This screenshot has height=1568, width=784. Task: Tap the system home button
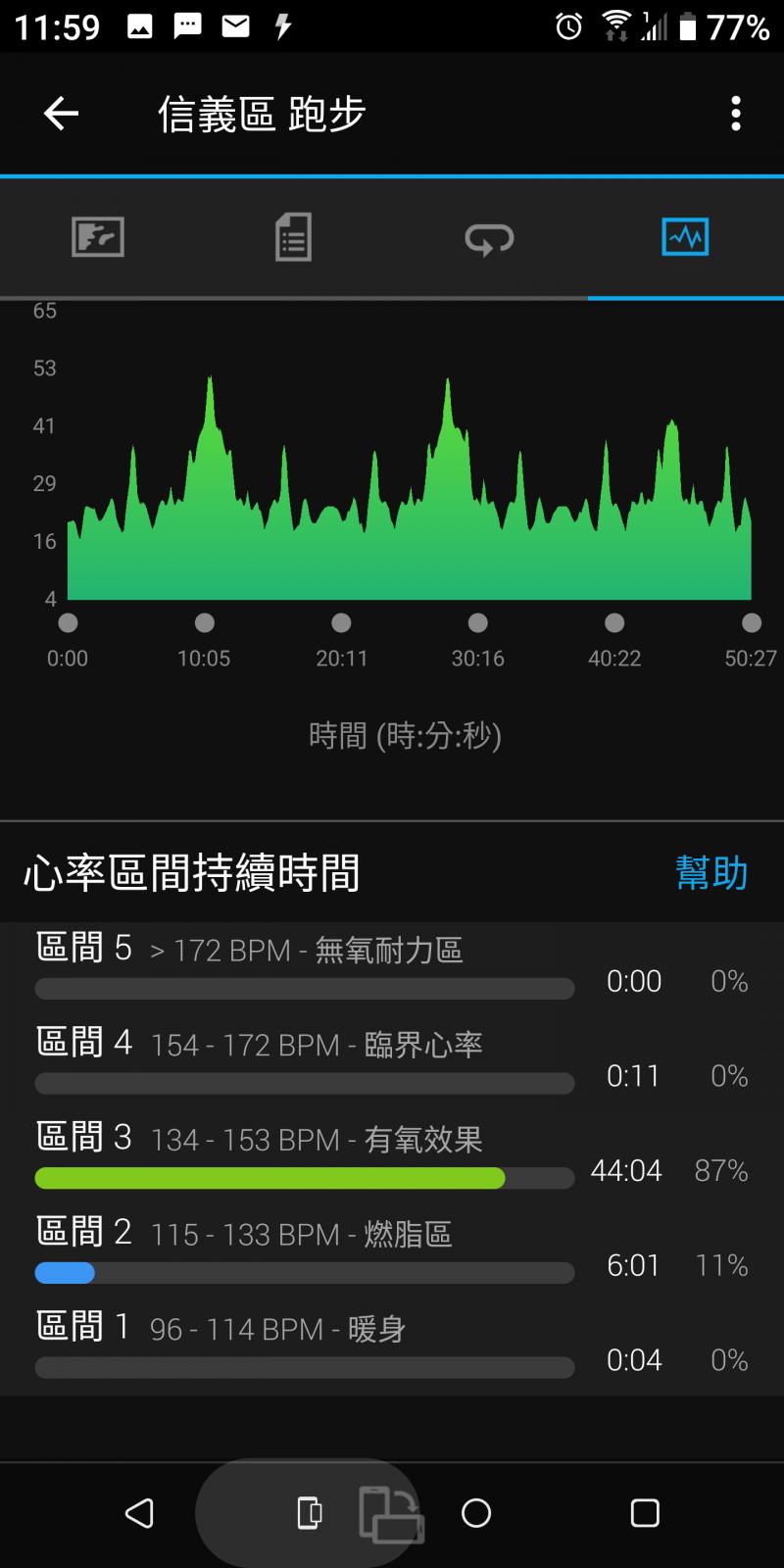coord(476,1513)
